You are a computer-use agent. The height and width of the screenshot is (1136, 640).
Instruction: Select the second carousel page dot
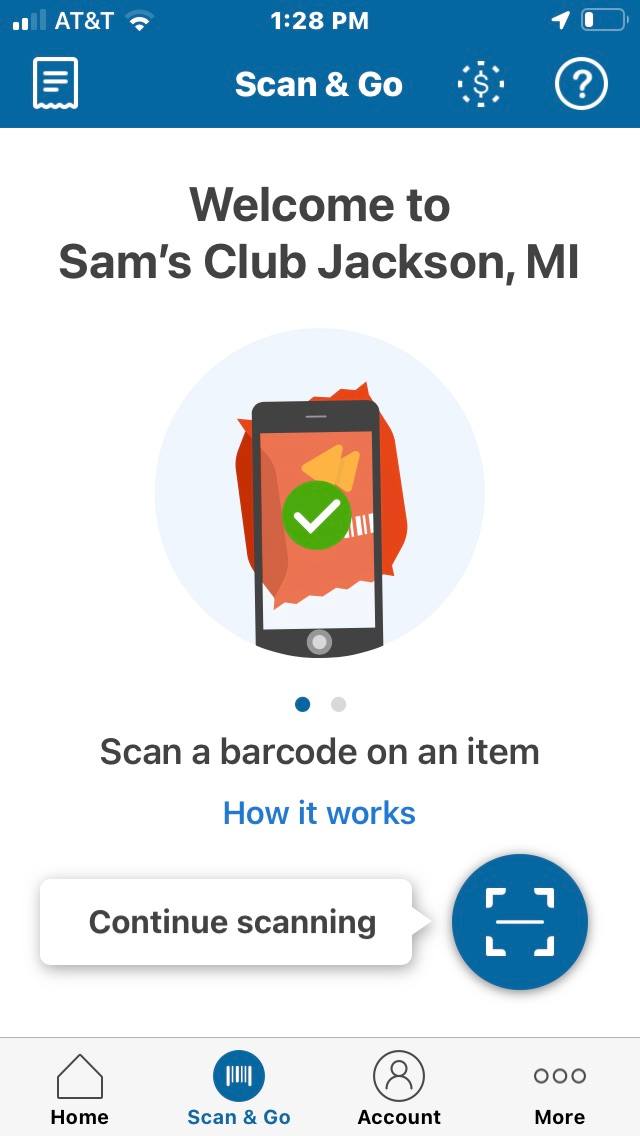point(338,704)
